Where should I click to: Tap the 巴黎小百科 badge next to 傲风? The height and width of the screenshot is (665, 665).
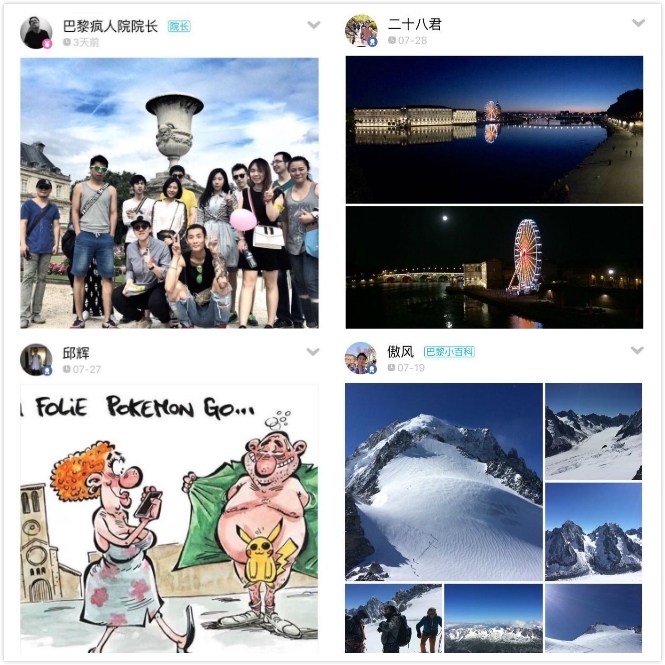click(448, 352)
